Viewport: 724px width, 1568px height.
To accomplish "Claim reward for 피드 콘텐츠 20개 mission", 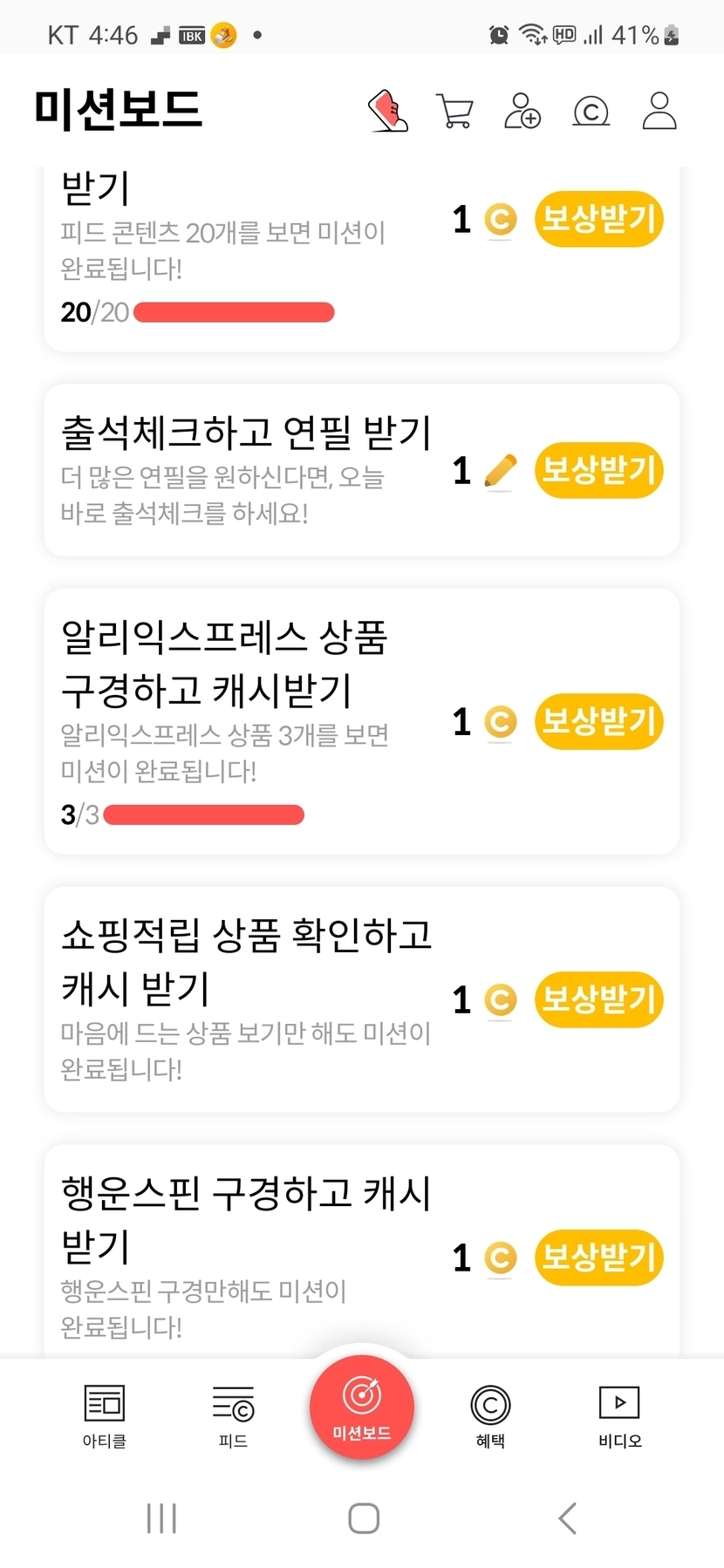I will point(598,219).
